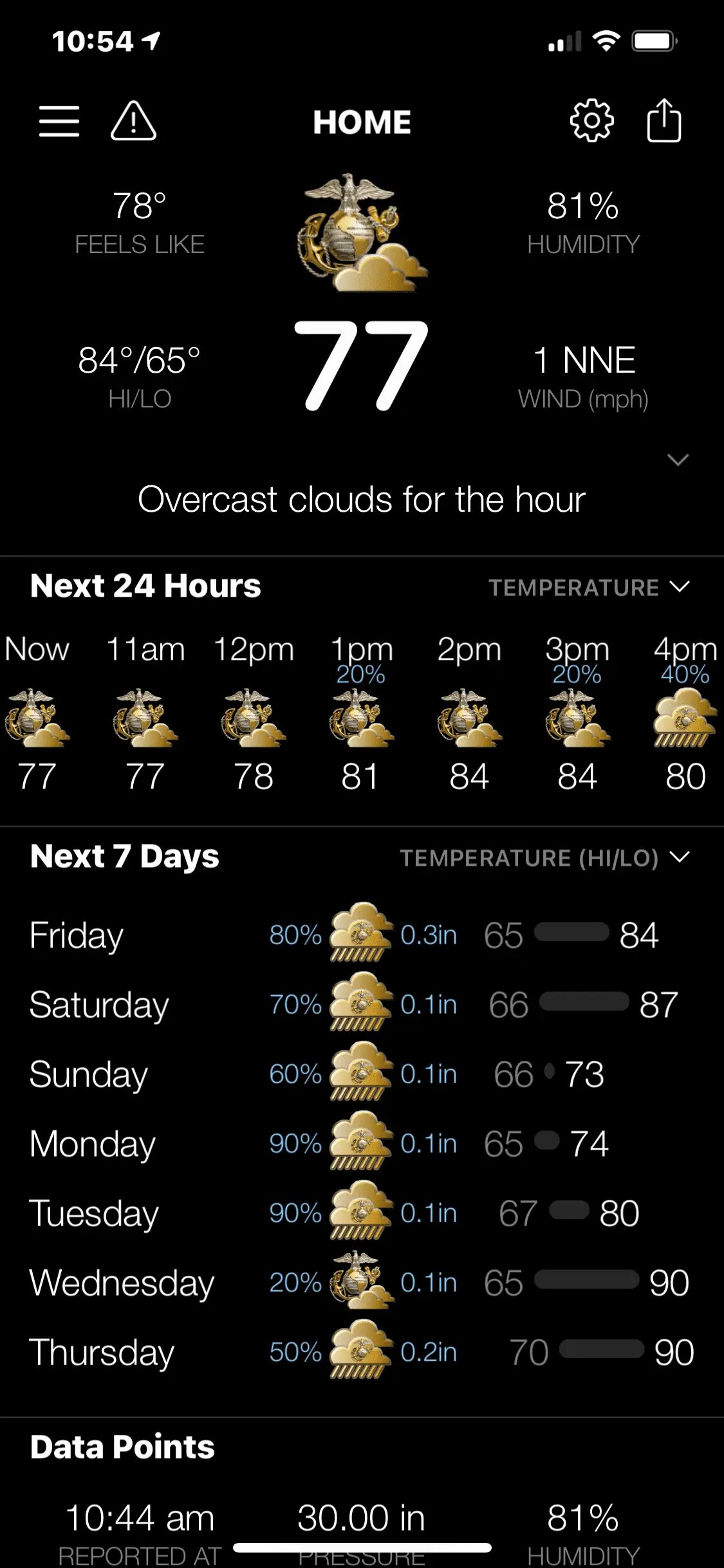Open Saturday's forecast details
Image resolution: width=724 pixels, height=1568 pixels.
tap(362, 1004)
